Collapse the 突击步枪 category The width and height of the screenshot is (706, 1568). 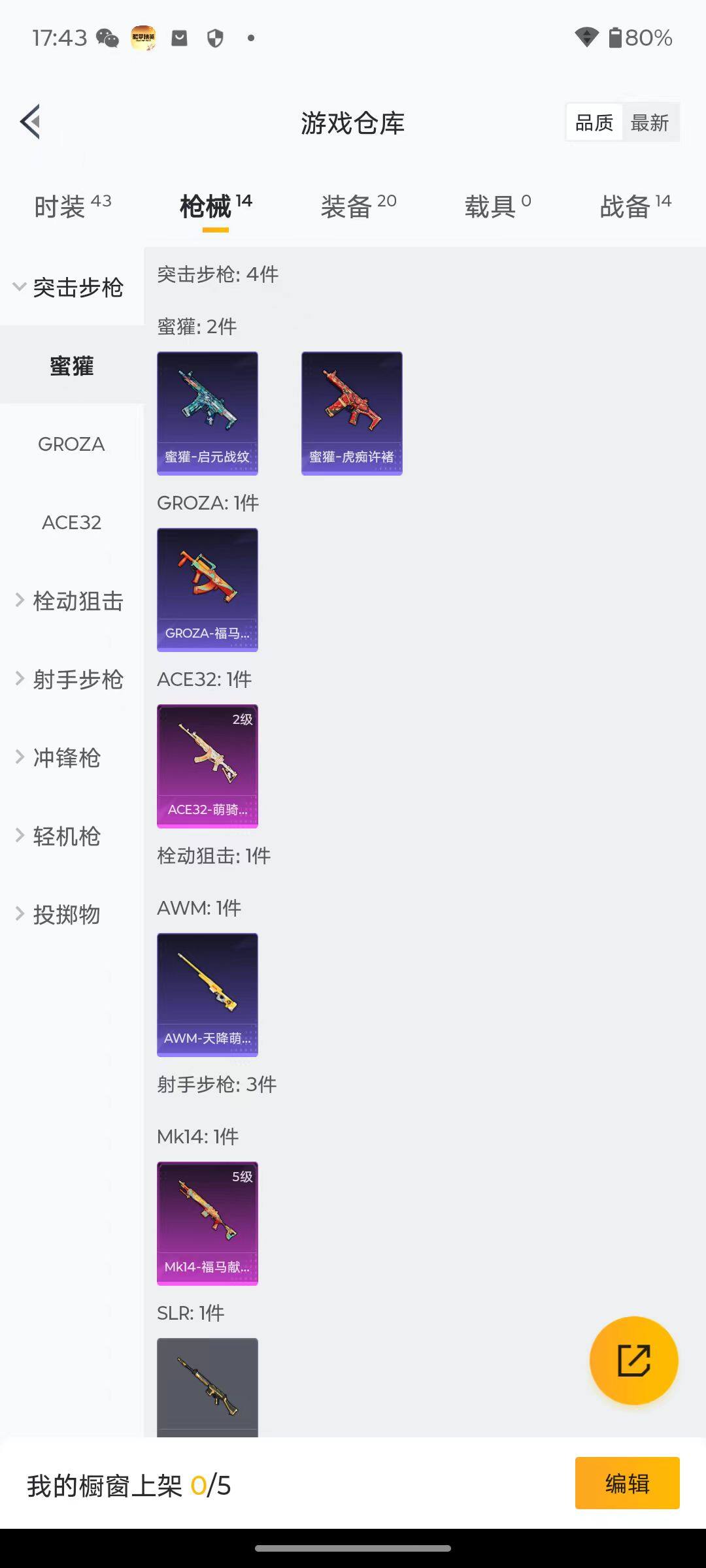click(x=71, y=287)
